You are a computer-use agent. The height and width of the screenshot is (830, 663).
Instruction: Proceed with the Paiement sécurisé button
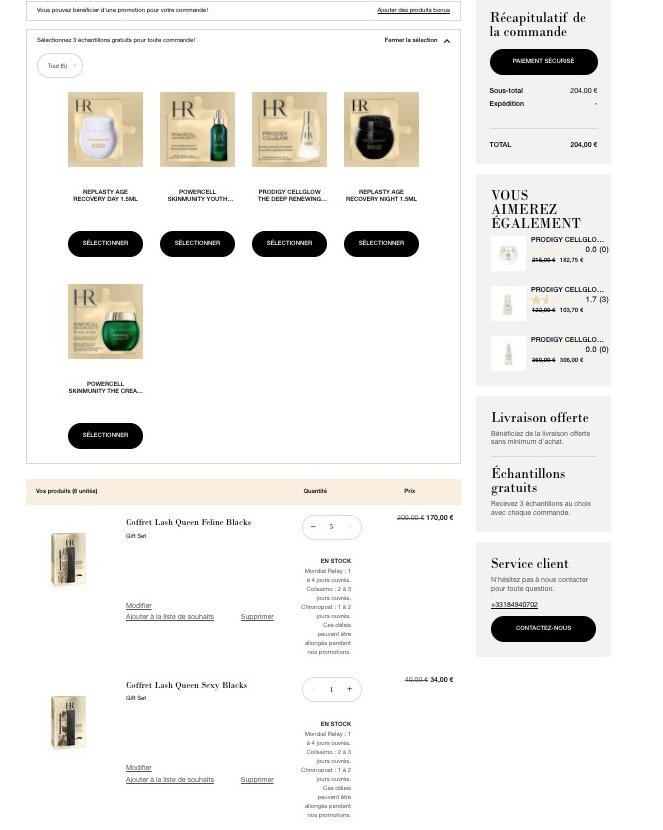[x=543, y=61]
